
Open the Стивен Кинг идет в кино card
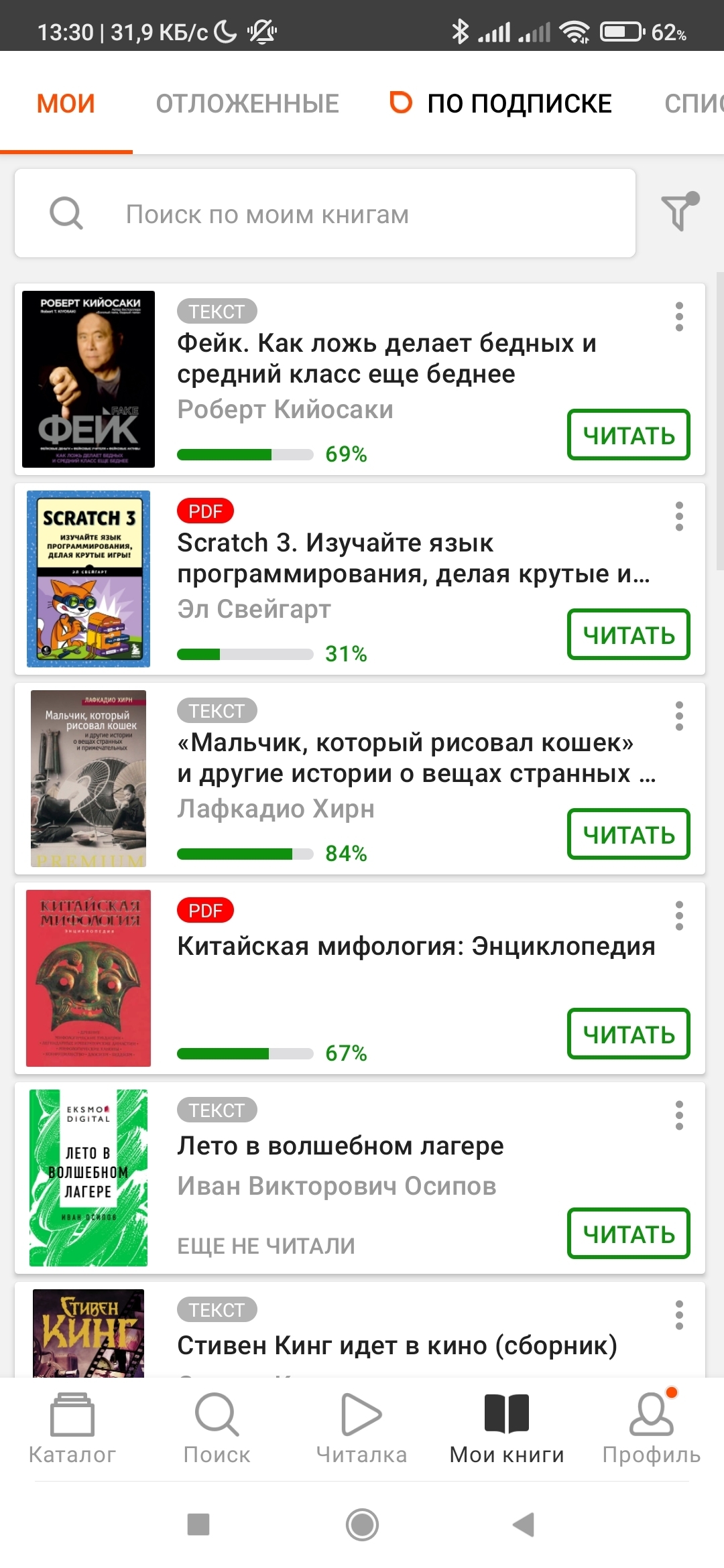pyautogui.click(x=360, y=1329)
